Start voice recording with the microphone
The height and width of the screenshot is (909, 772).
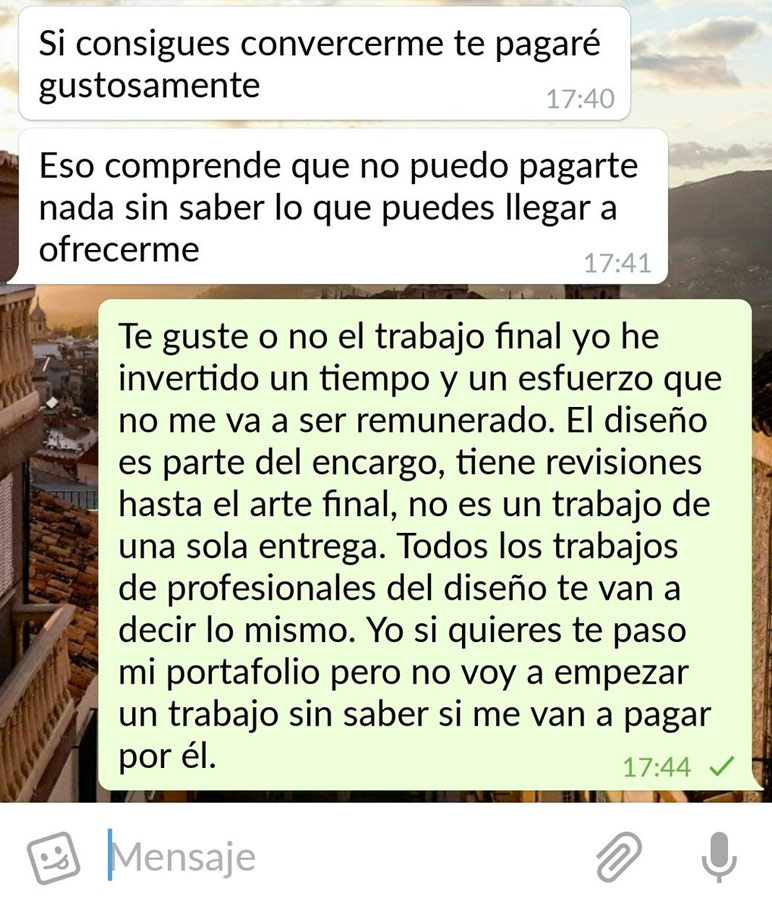coord(718,857)
